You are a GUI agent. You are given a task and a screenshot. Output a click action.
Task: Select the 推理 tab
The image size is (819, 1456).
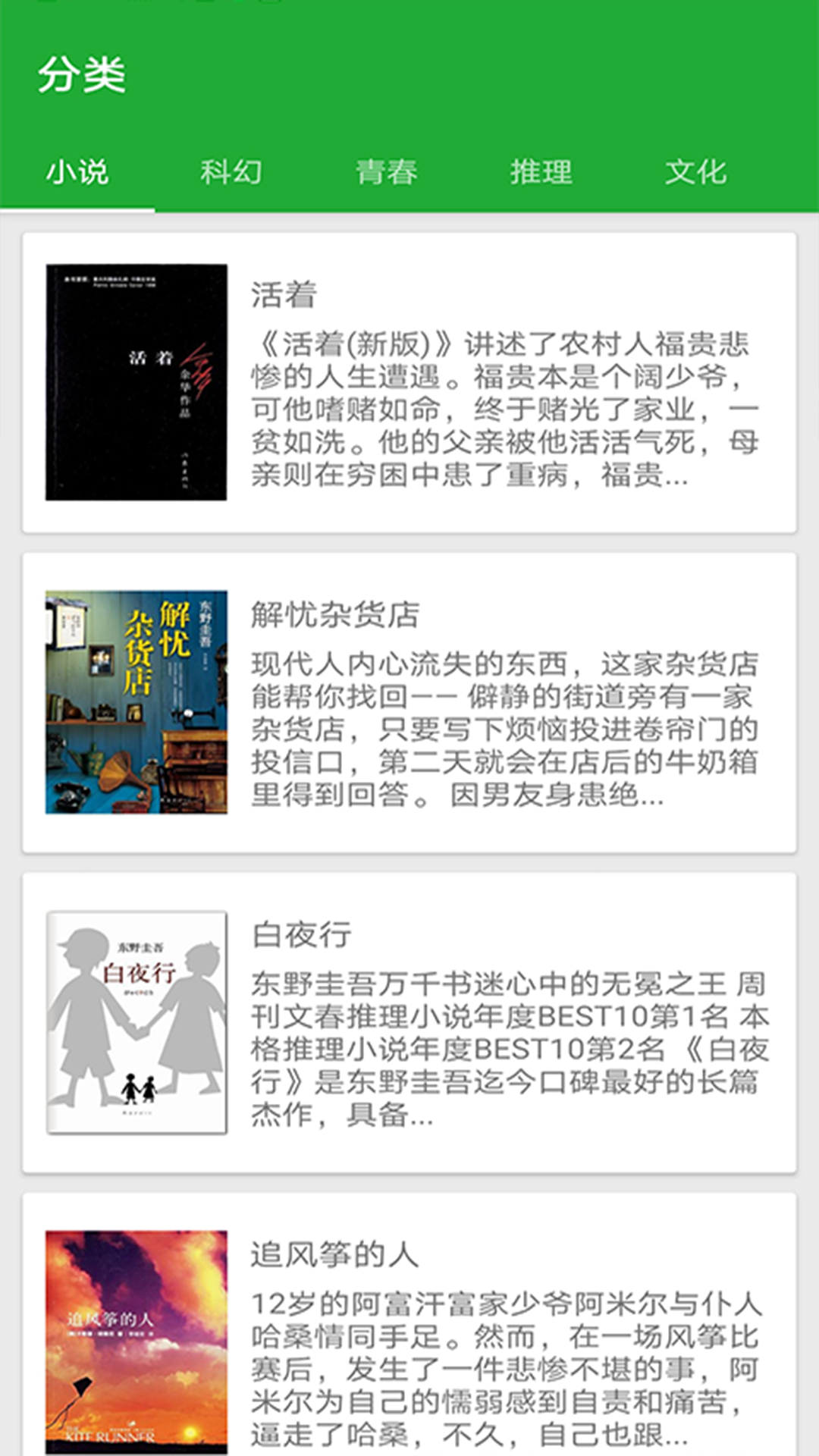[x=543, y=172]
